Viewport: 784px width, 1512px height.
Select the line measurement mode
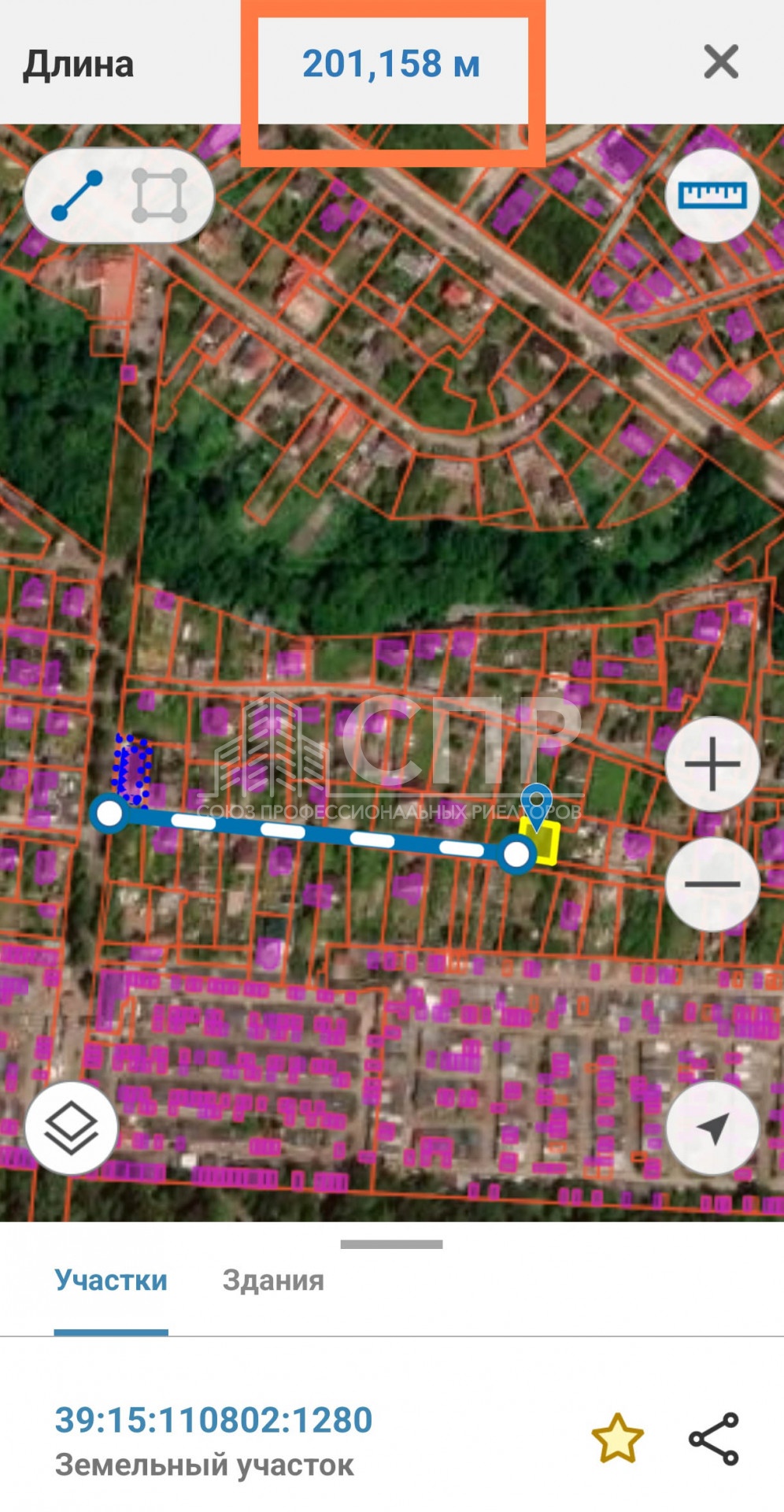(76, 195)
